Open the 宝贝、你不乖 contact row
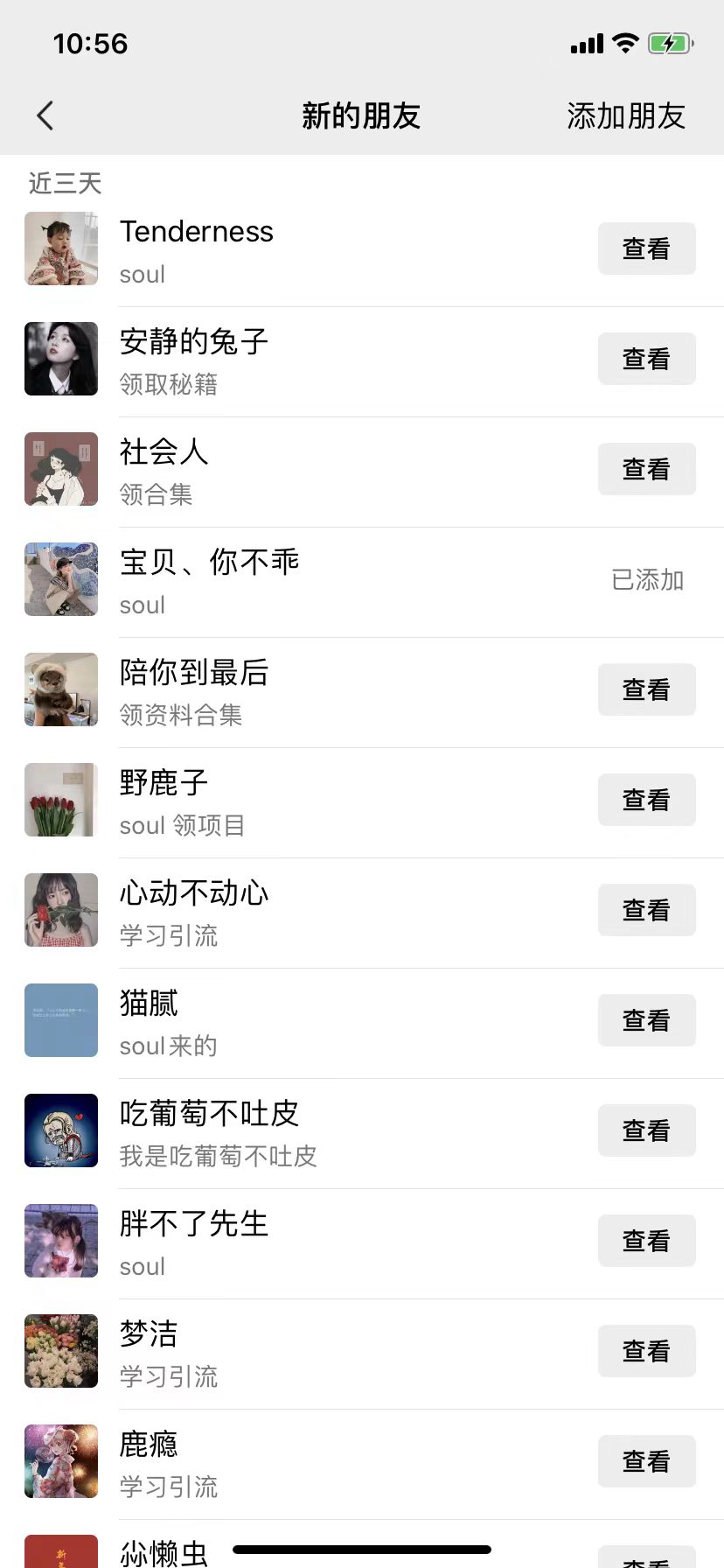Screen dimensions: 724x1568 (x=350, y=580)
